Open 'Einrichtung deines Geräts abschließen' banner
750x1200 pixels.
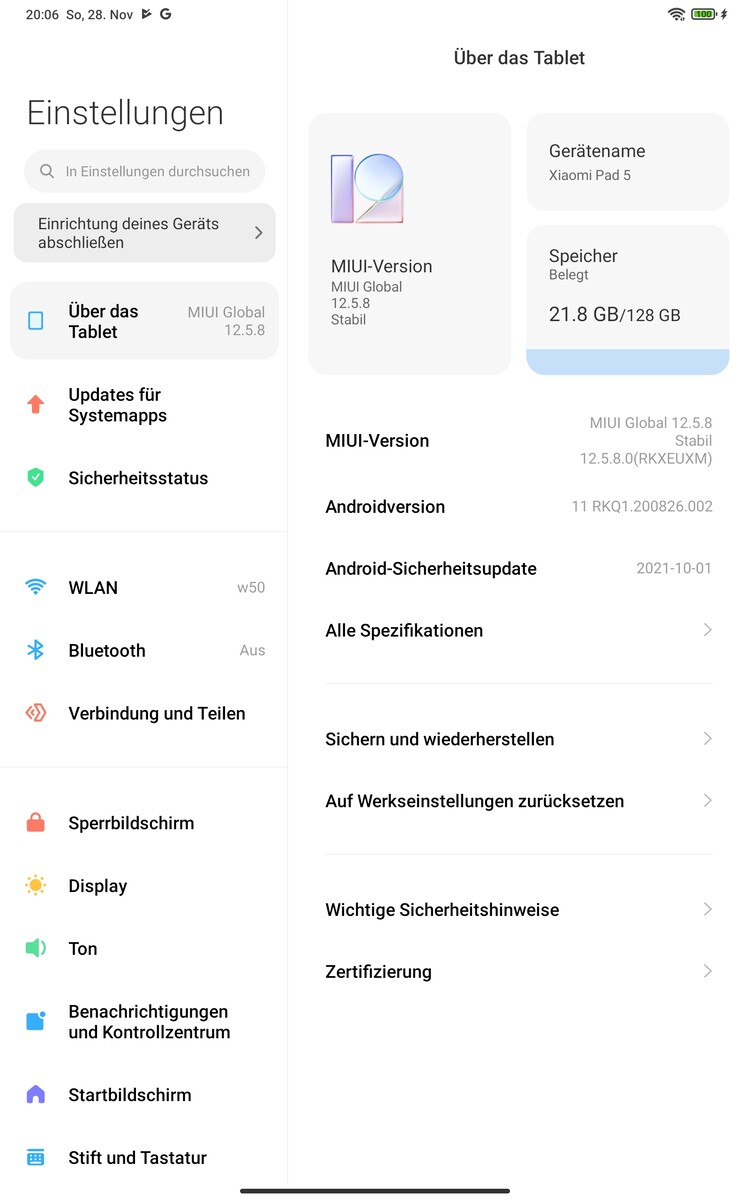(x=144, y=233)
